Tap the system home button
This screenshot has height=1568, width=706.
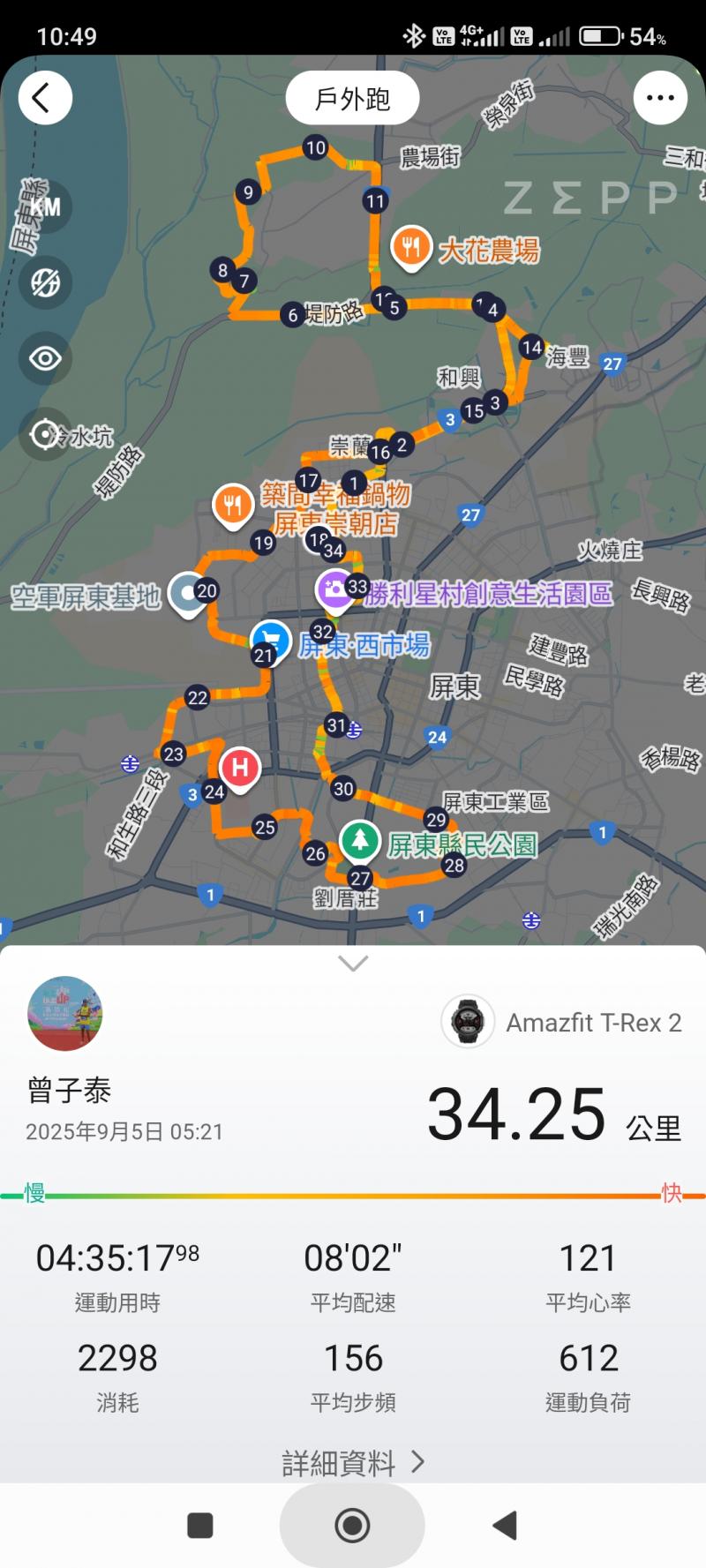pyautogui.click(x=352, y=1525)
